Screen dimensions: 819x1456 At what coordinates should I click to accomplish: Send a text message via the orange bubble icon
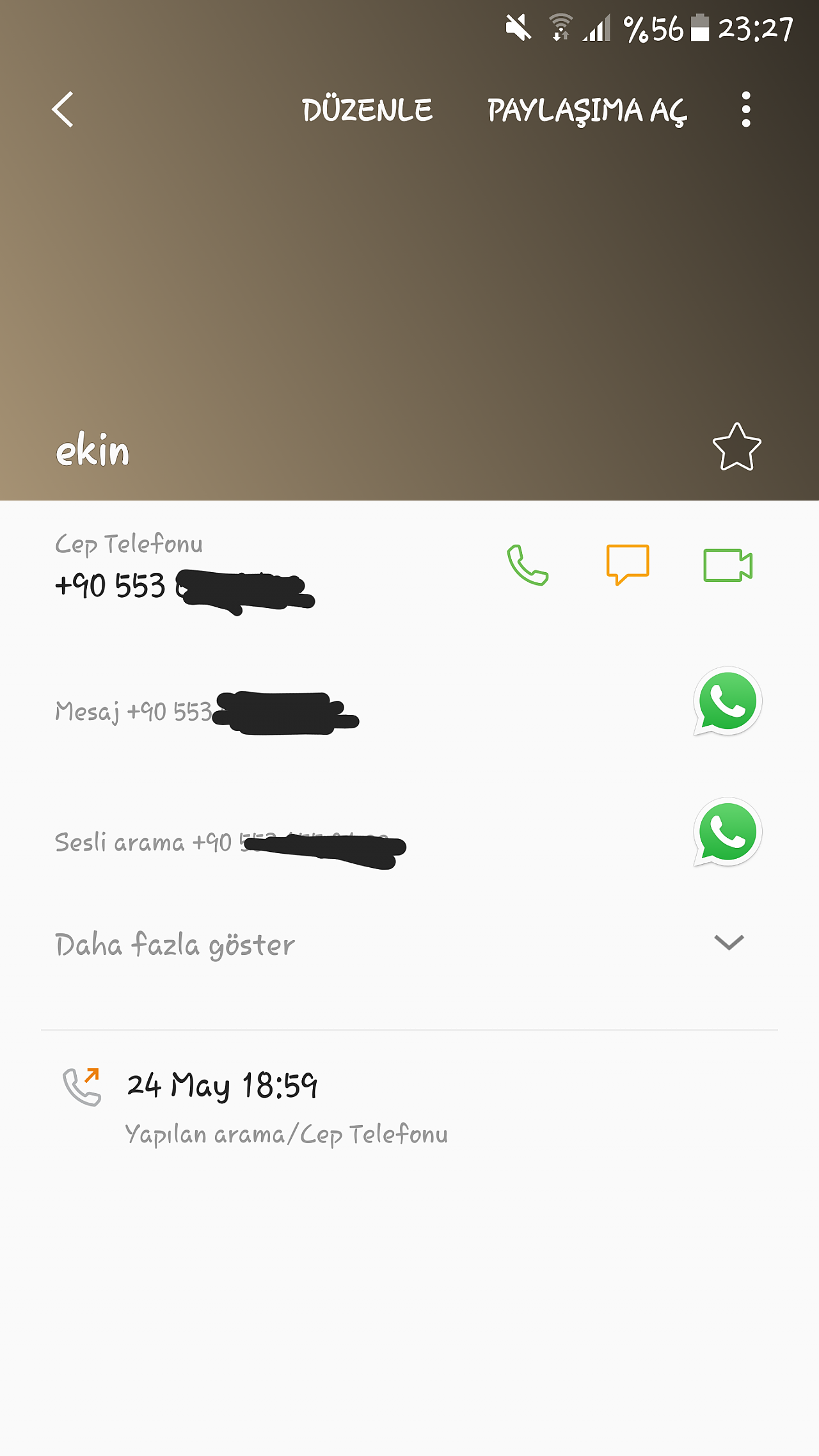[628, 564]
